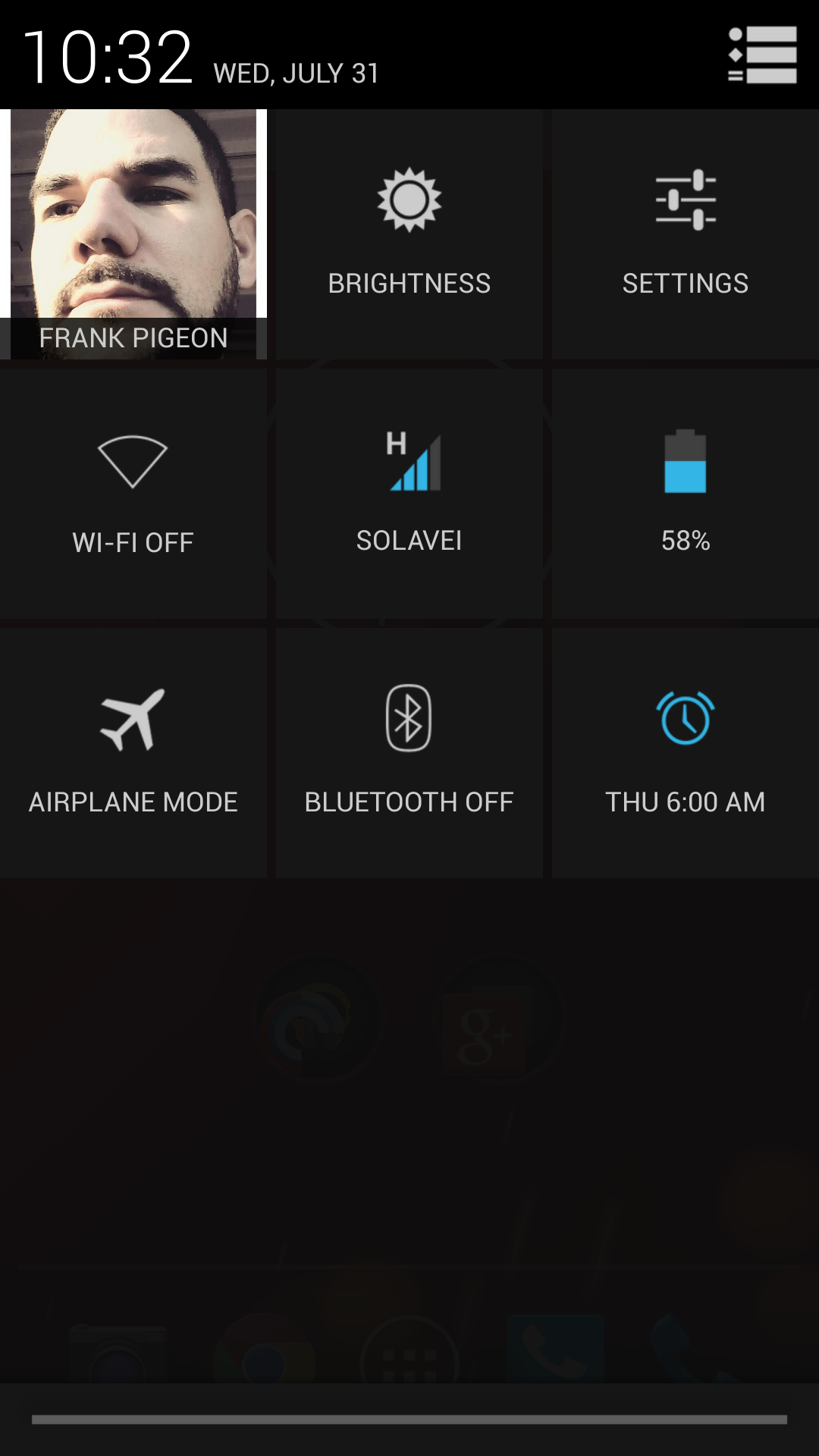The width and height of the screenshot is (819, 1456).
Task: Open the Brightness tile
Action: pyautogui.click(x=409, y=234)
